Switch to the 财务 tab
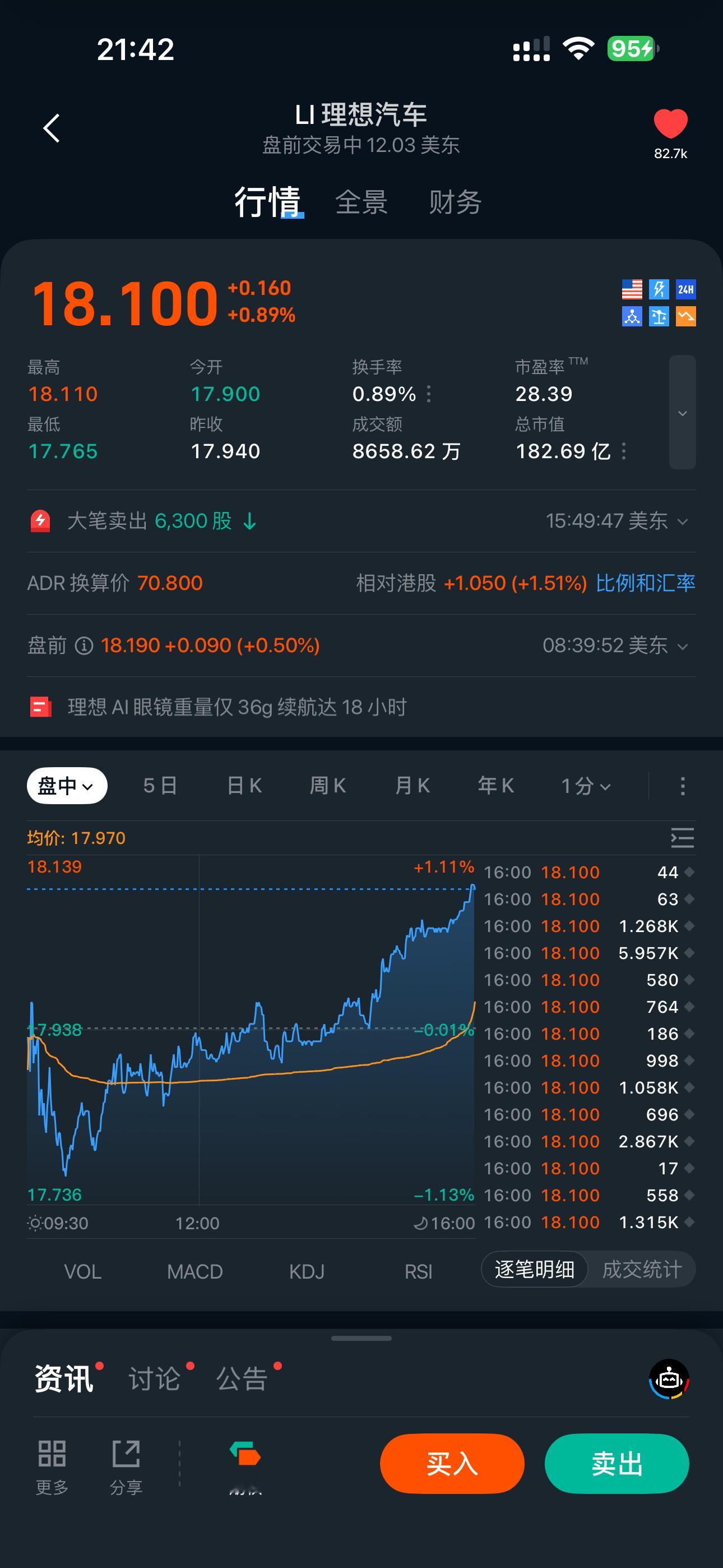Viewport: 723px width, 1568px height. 455,202
